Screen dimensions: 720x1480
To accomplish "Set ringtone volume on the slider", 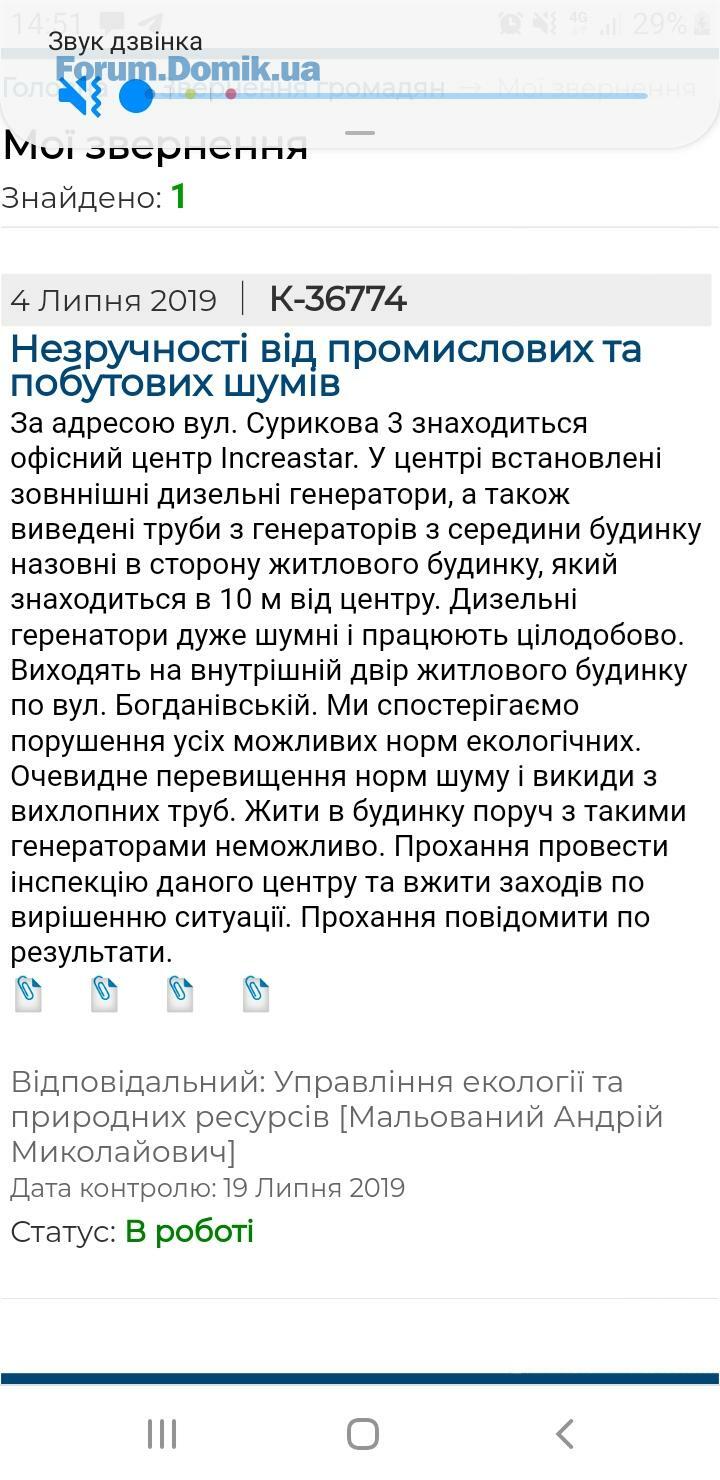I will 137,96.
